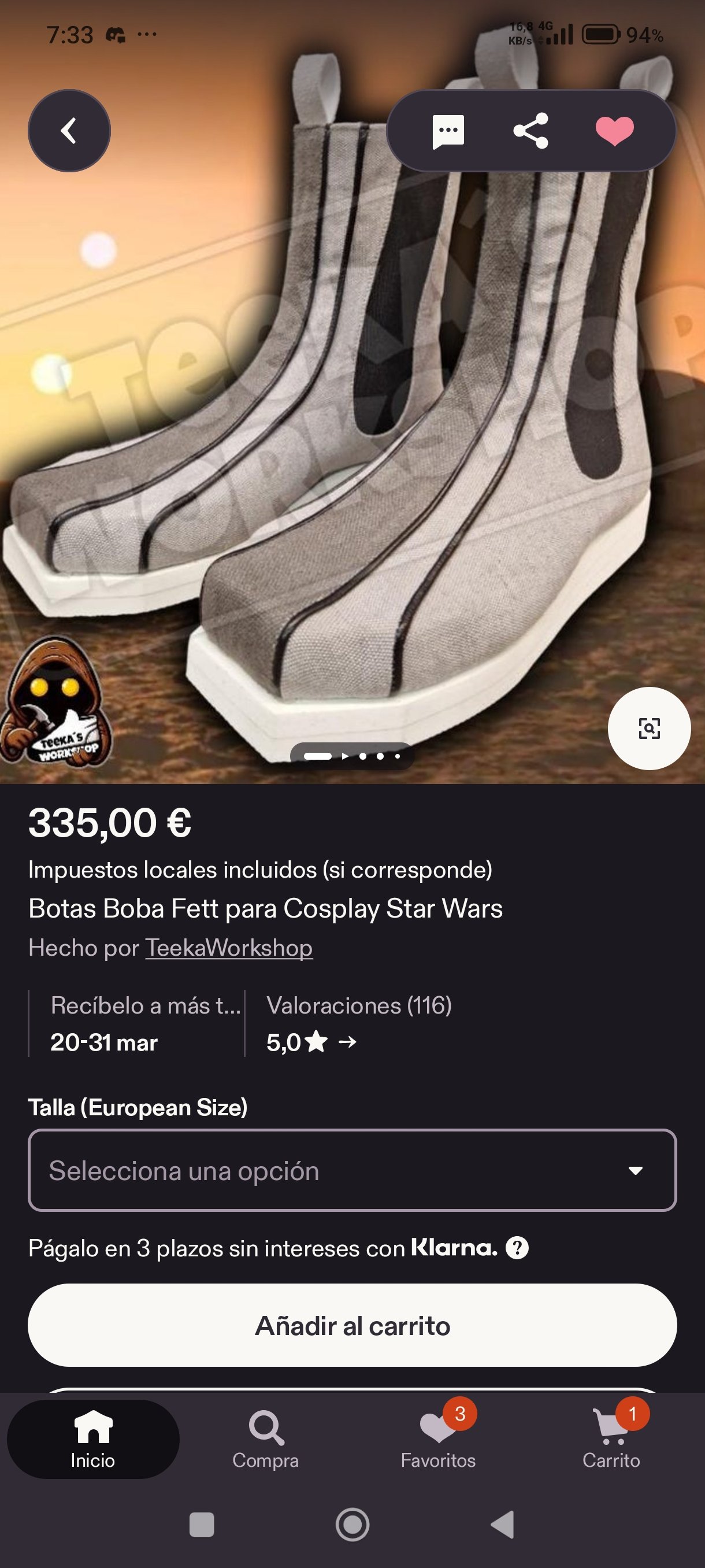Open Klarna payment info help icon
The image size is (705, 1568).
[517, 1248]
